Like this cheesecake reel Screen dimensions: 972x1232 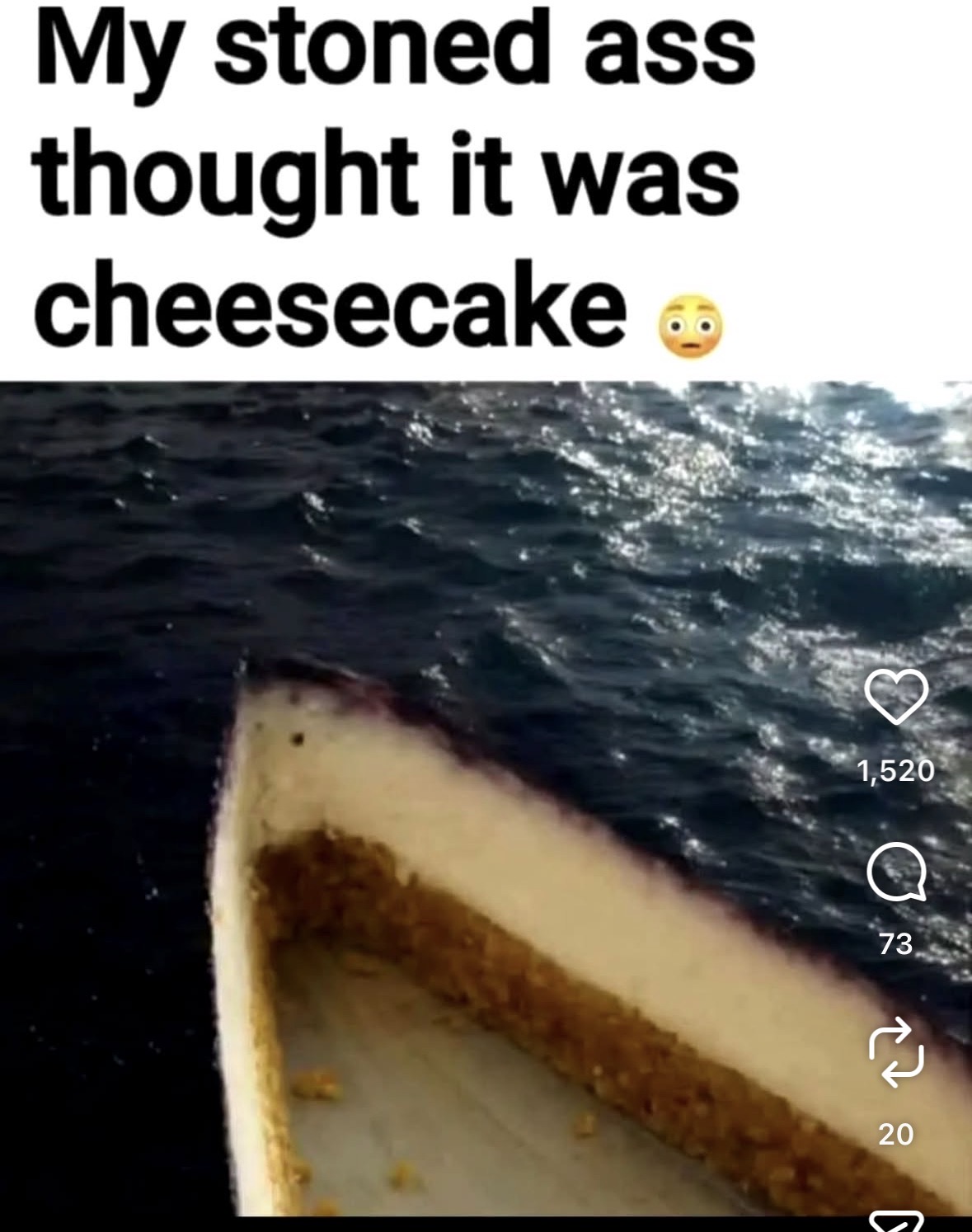click(896, 697)
